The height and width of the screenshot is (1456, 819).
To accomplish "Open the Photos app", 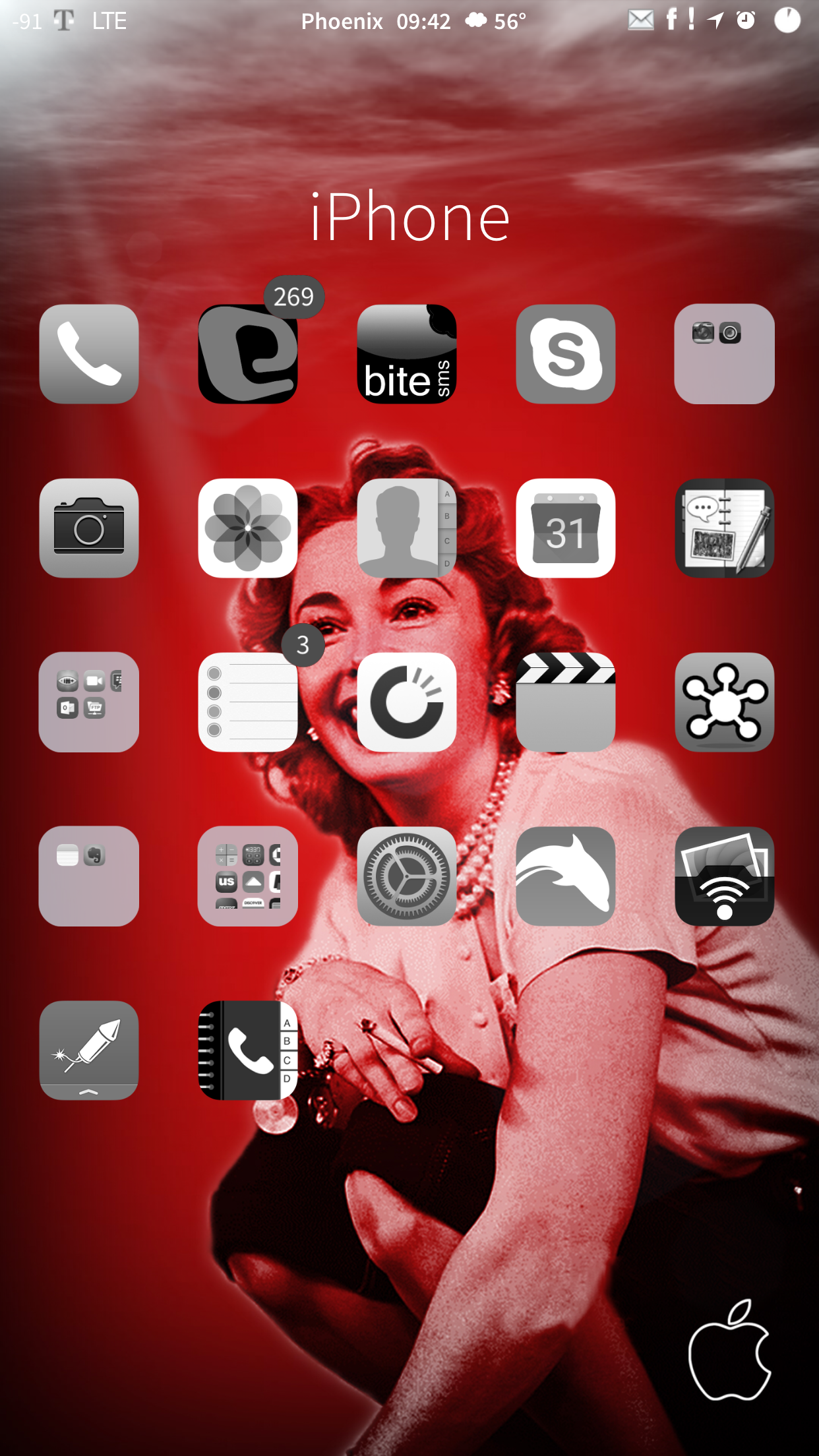I will coord(248,528).
